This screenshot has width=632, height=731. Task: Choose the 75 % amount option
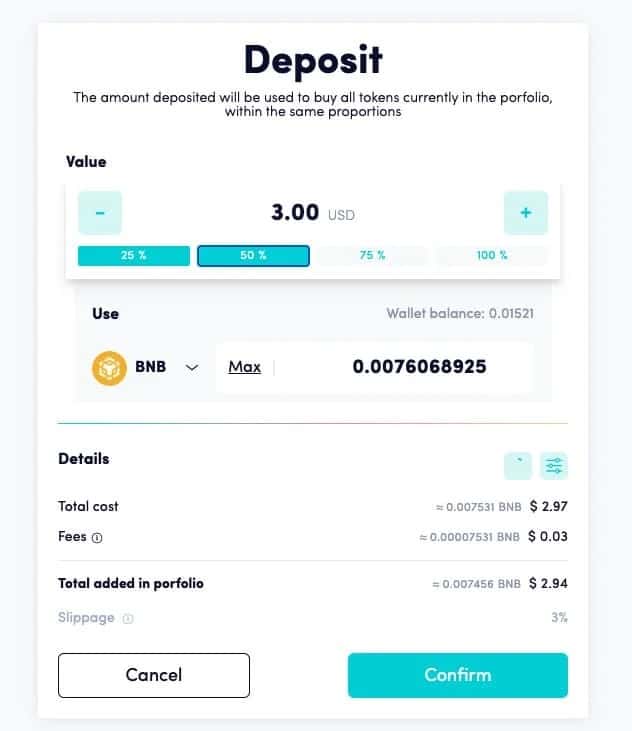(372, 256)
